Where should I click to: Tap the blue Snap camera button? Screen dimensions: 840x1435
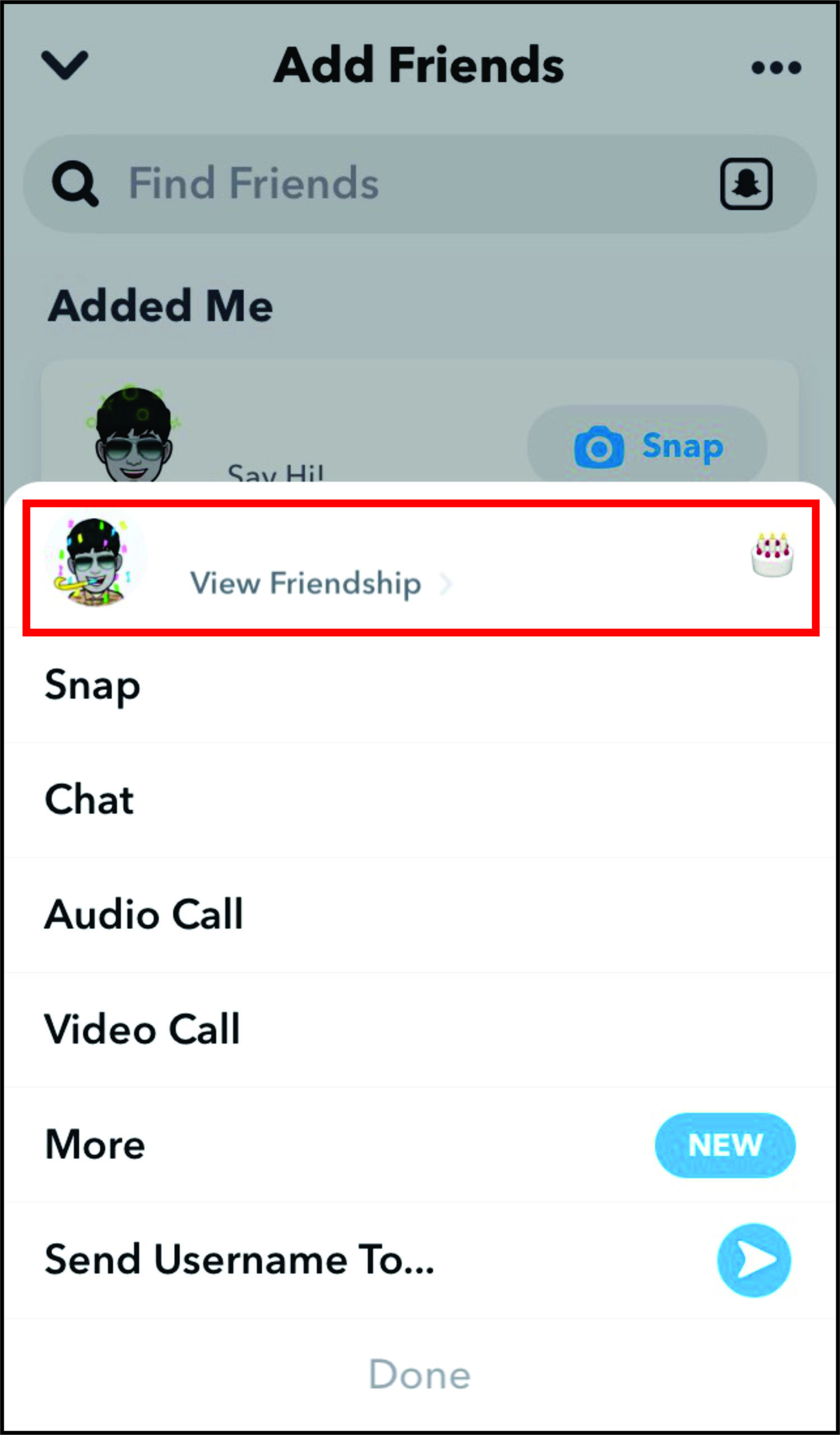point(648,446)
